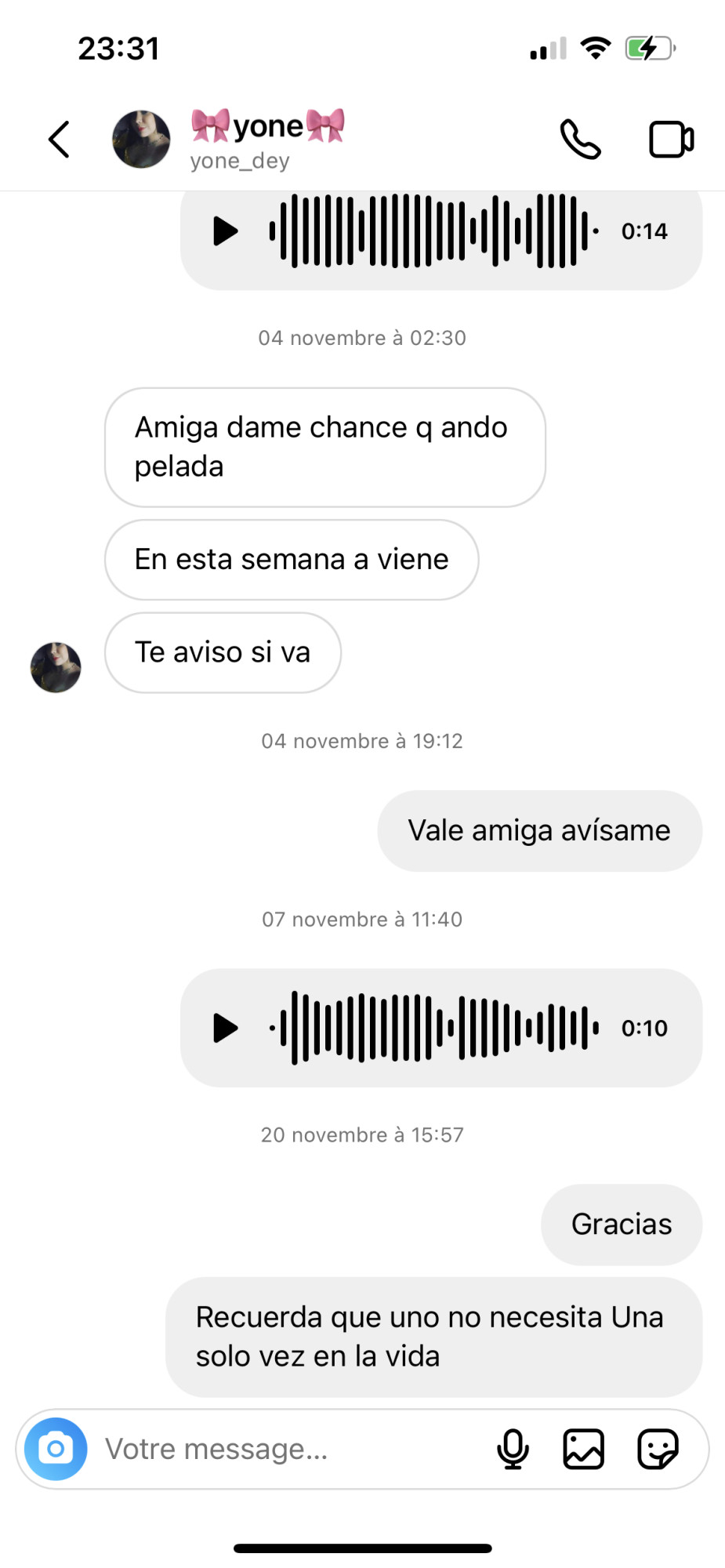
Task: Open the photo gallery picker
Action: tap(584, 1449)
